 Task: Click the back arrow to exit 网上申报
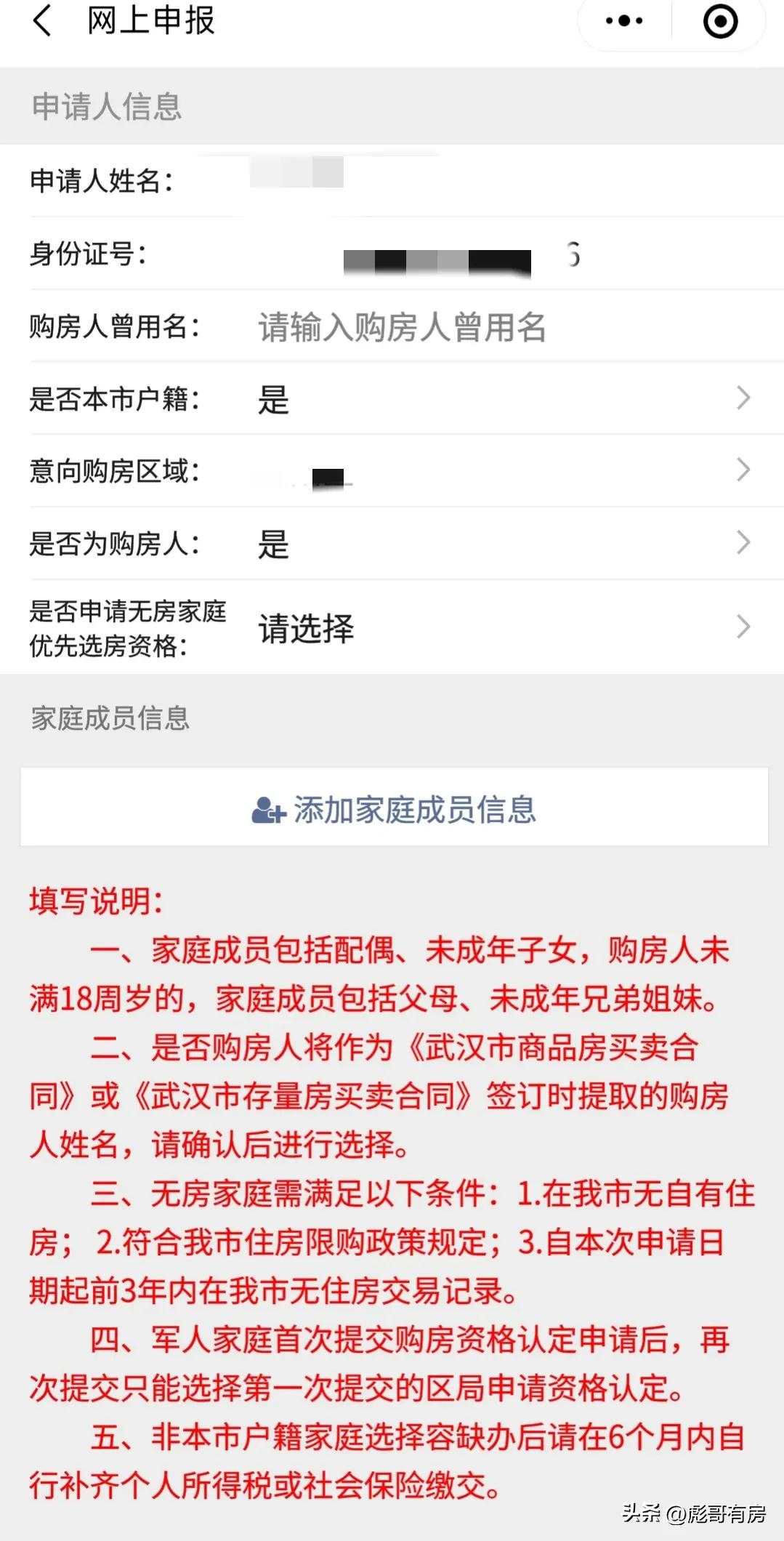(41, 23)
